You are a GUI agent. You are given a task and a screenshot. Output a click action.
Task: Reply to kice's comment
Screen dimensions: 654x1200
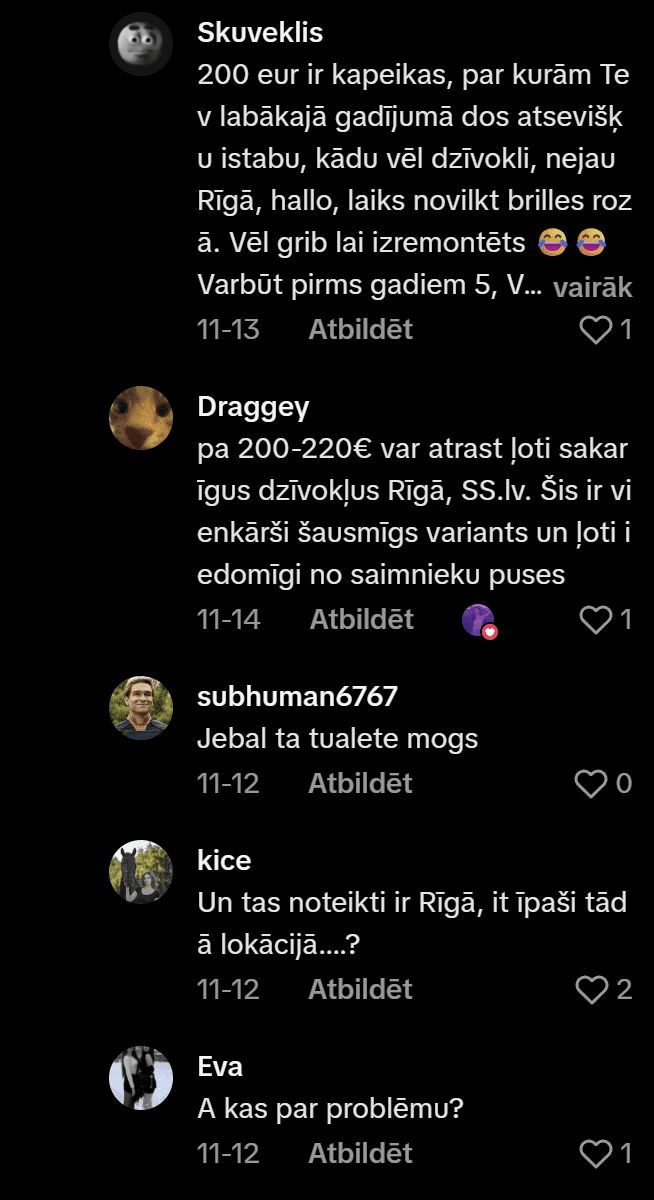click(x=360, y=989)
